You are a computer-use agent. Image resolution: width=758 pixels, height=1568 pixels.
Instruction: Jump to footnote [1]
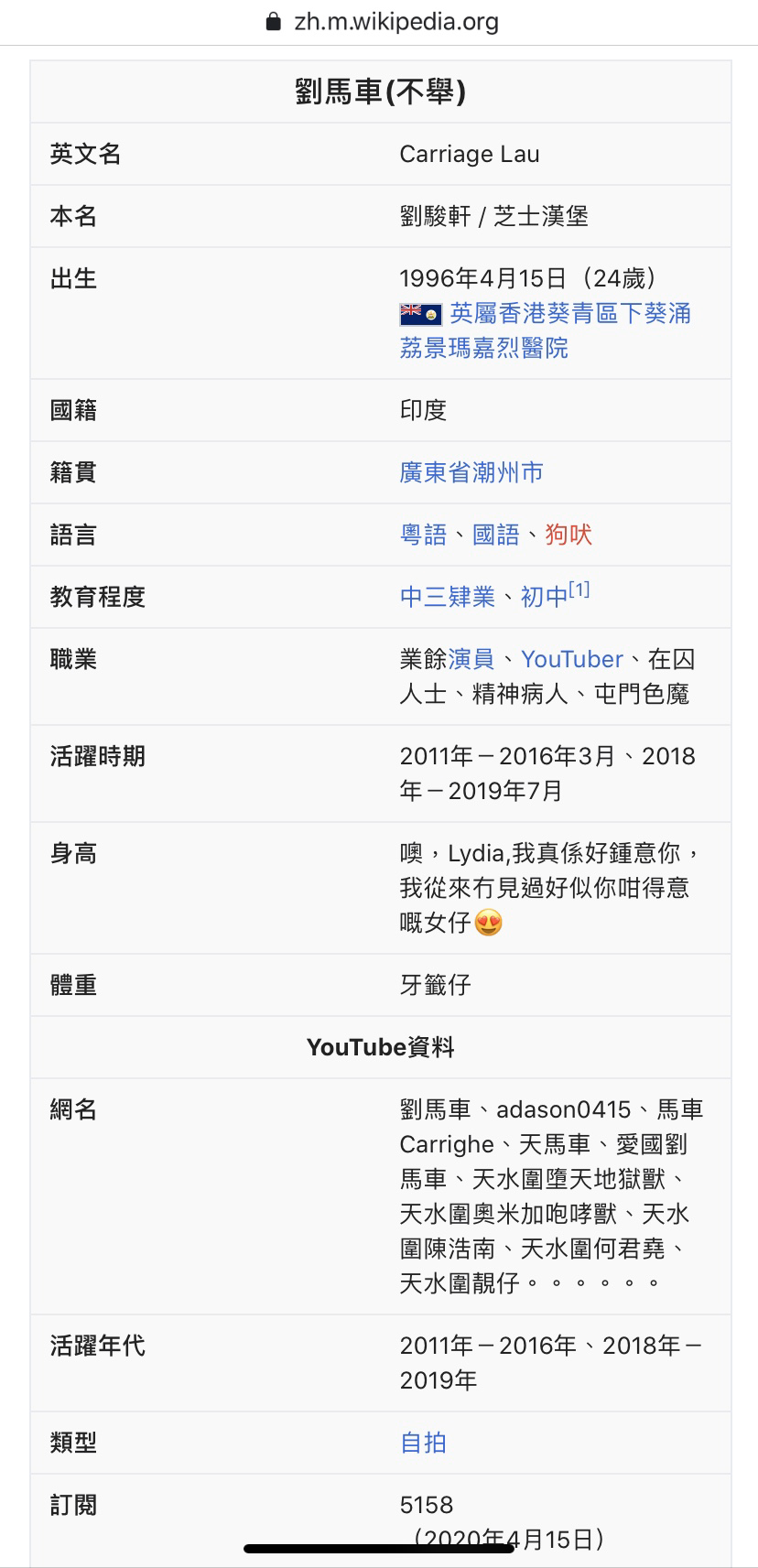(x=579, y=589)
